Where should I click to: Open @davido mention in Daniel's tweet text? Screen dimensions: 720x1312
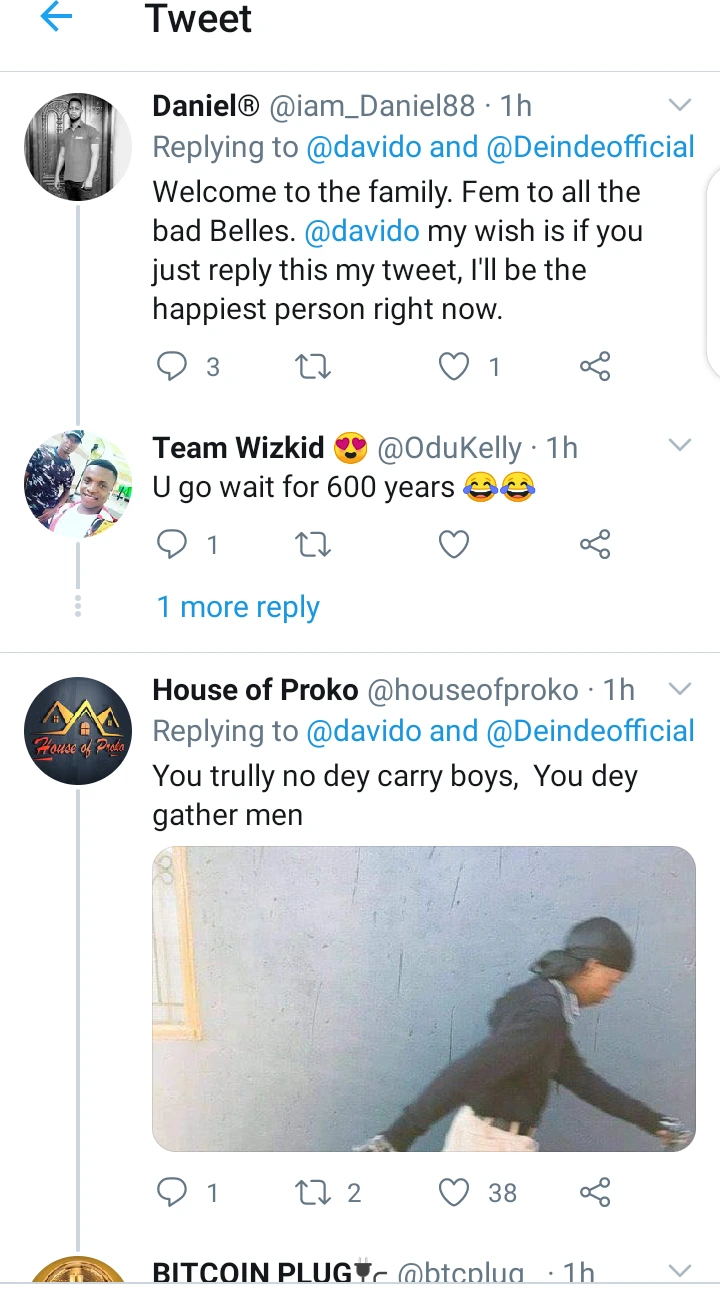pos(361,231)
